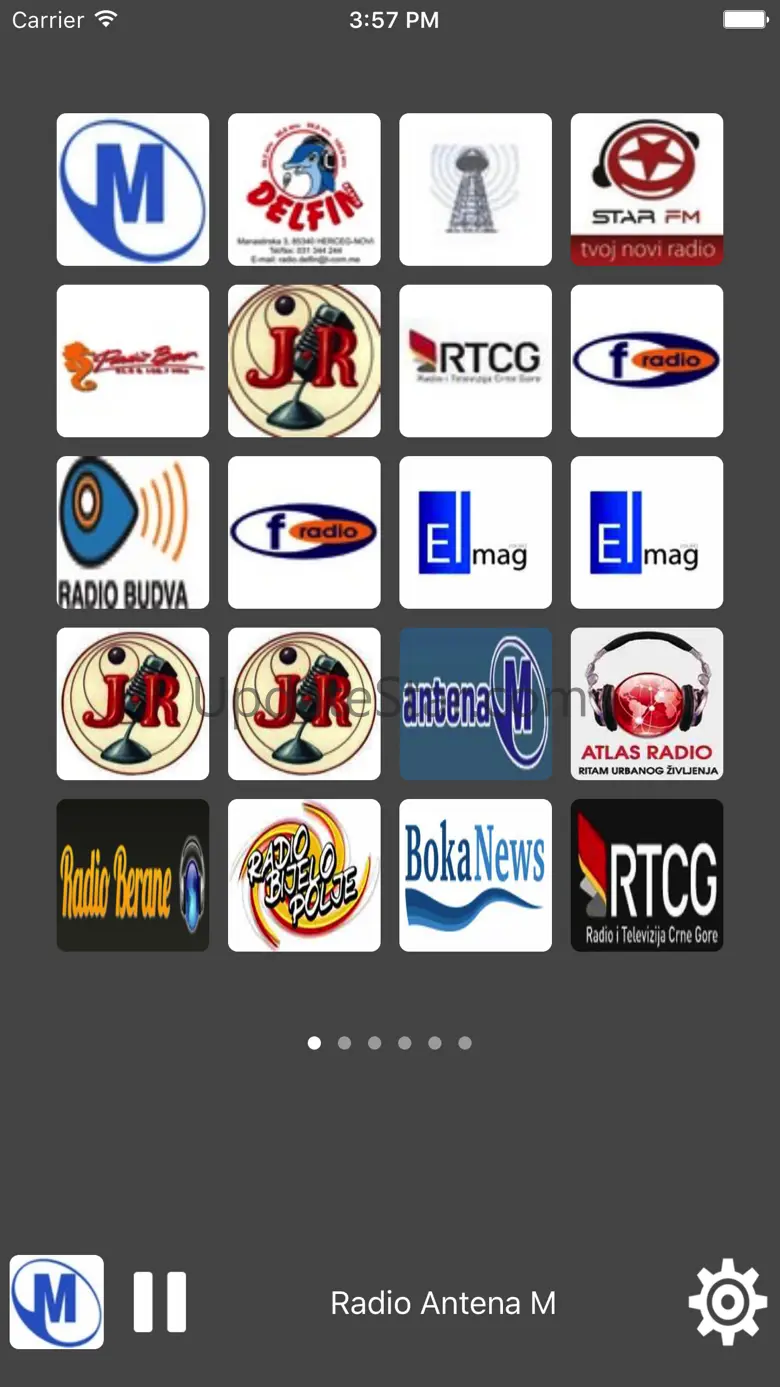Play the blue antena M banner tile

476,704
